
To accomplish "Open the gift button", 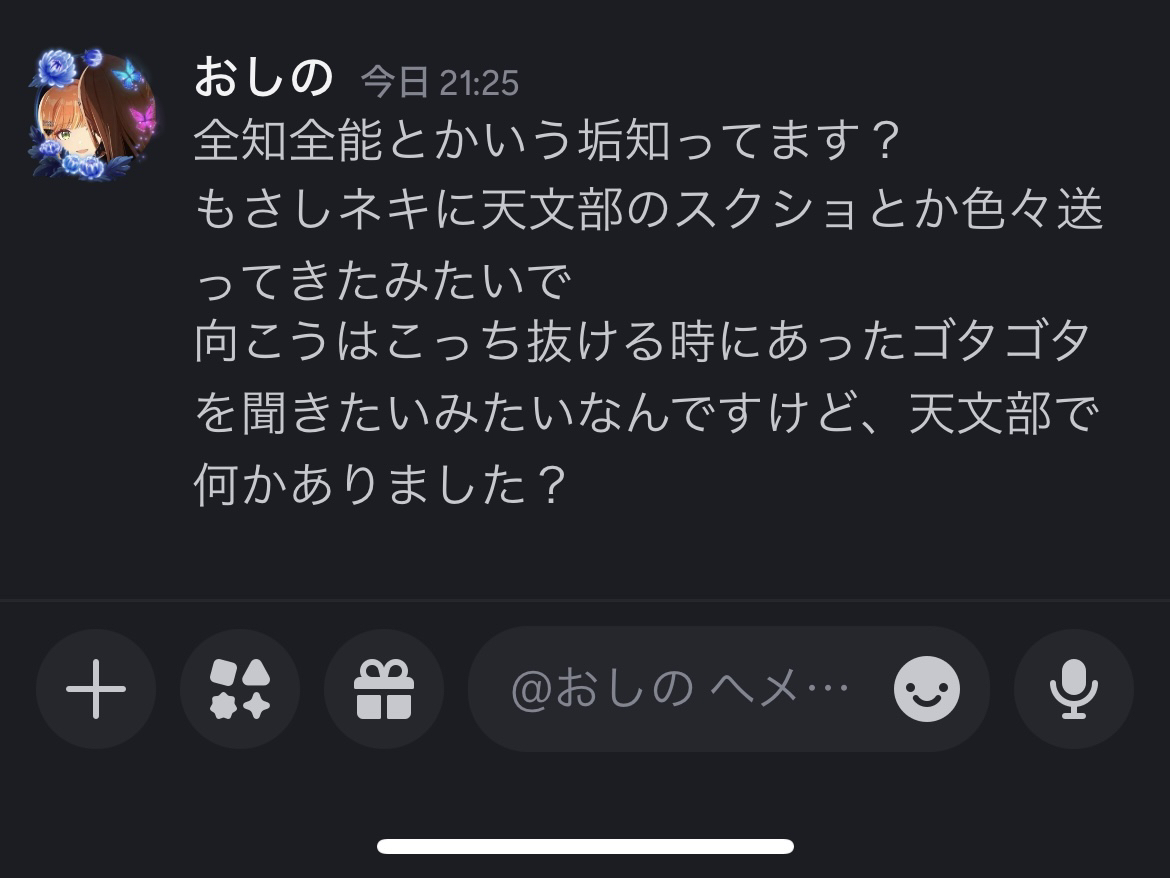I will tap(384, 689).
